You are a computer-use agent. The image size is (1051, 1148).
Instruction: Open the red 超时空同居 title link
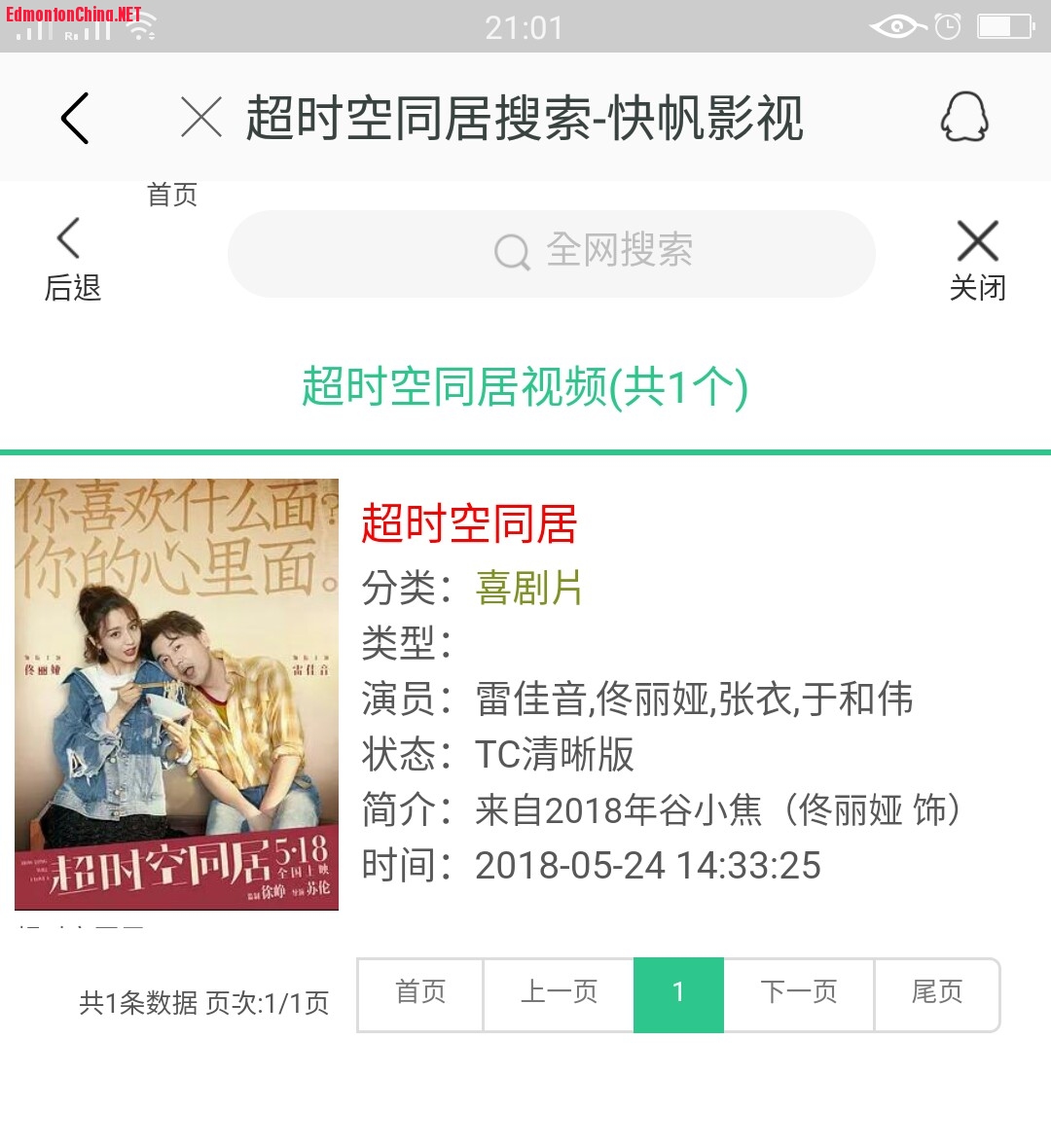469,523
